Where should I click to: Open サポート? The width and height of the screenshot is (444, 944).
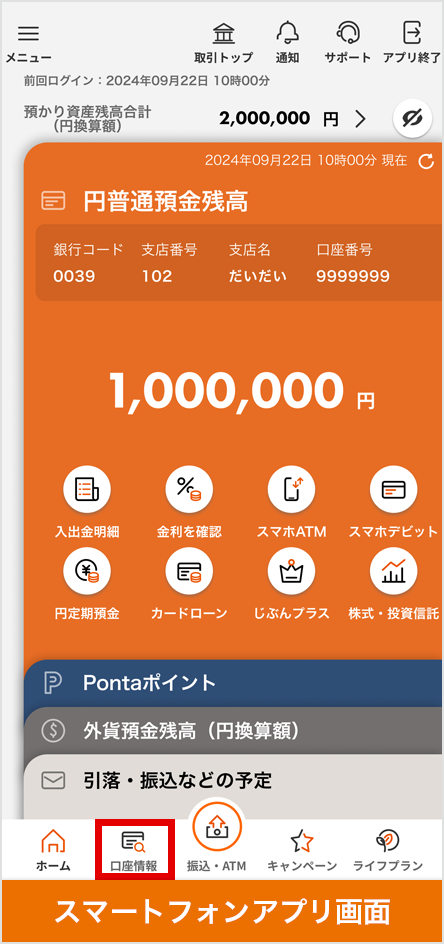click(348, 43)
